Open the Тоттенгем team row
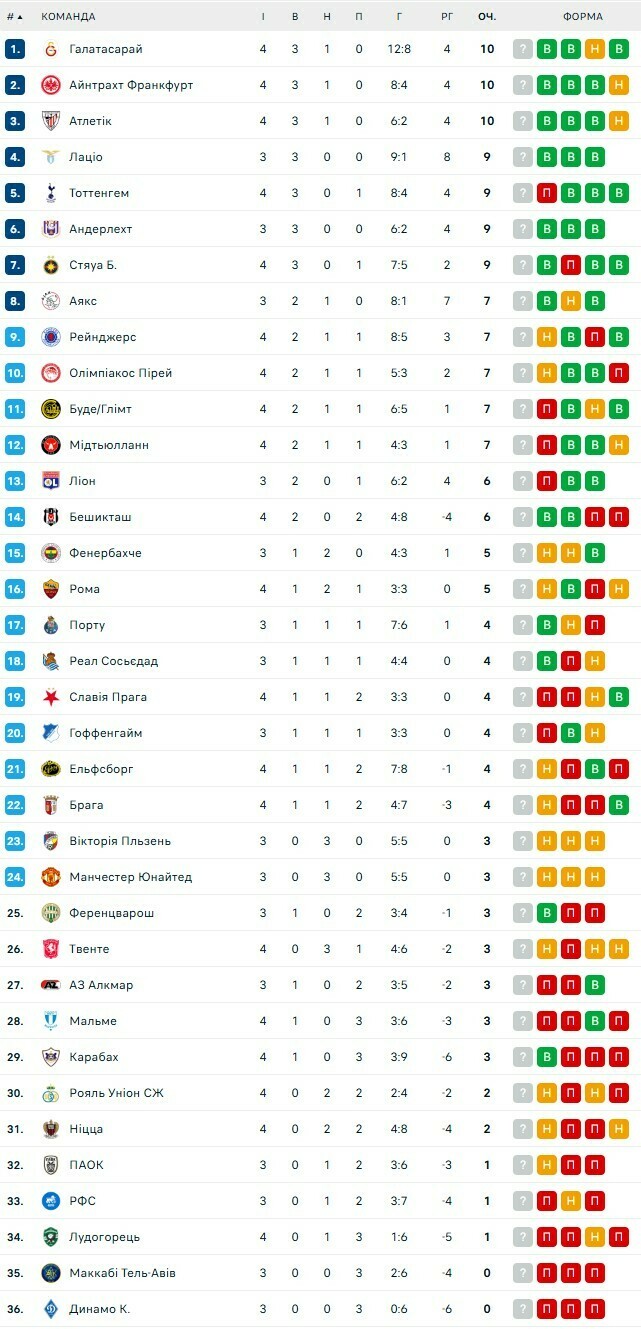Screen dimensions: 641x1329 [98, 193]
